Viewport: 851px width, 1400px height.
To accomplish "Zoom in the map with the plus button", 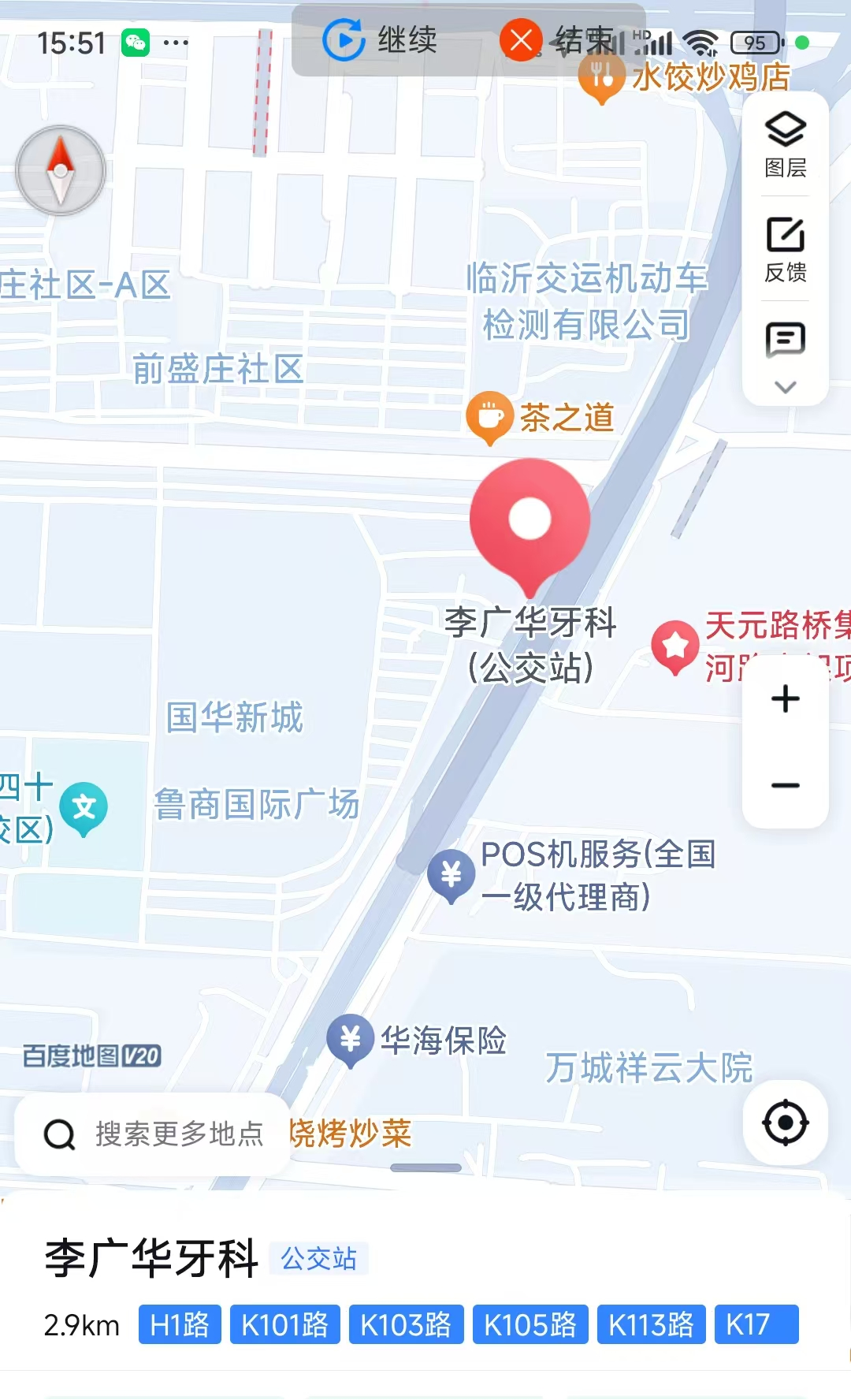I will [x=786, y=699].
